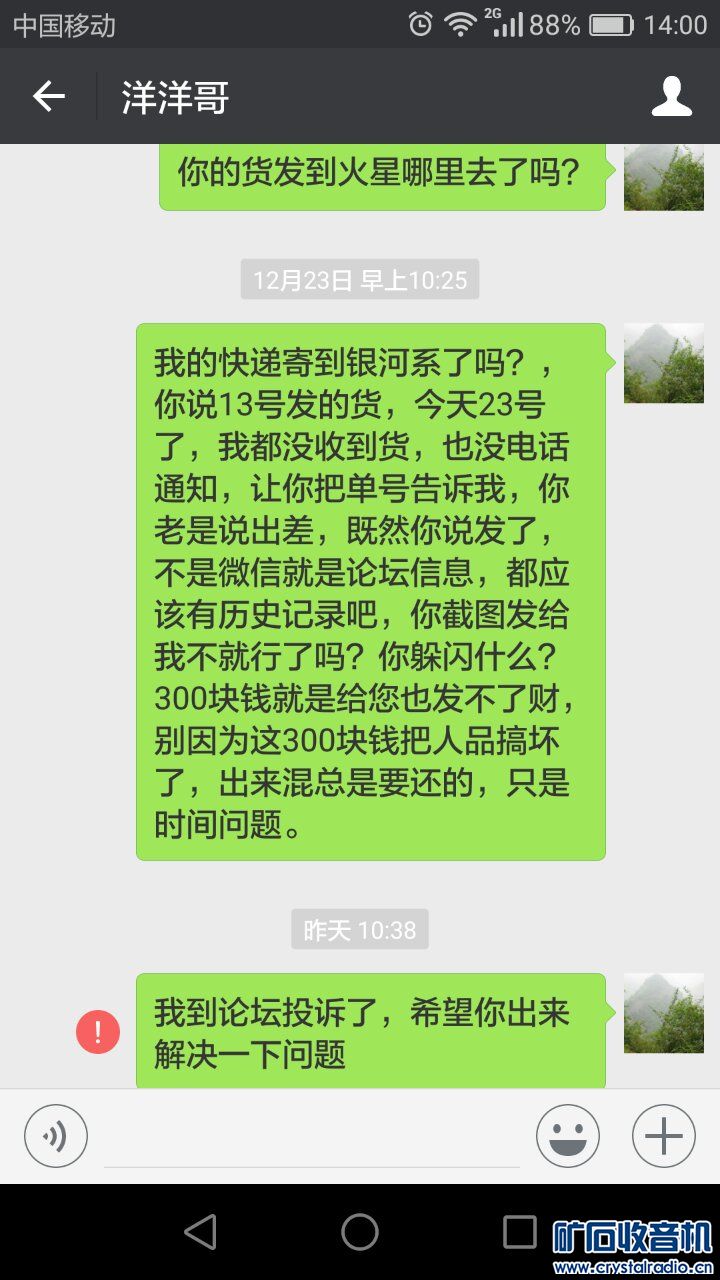Tap the red failed-message resend icon

98,1032
